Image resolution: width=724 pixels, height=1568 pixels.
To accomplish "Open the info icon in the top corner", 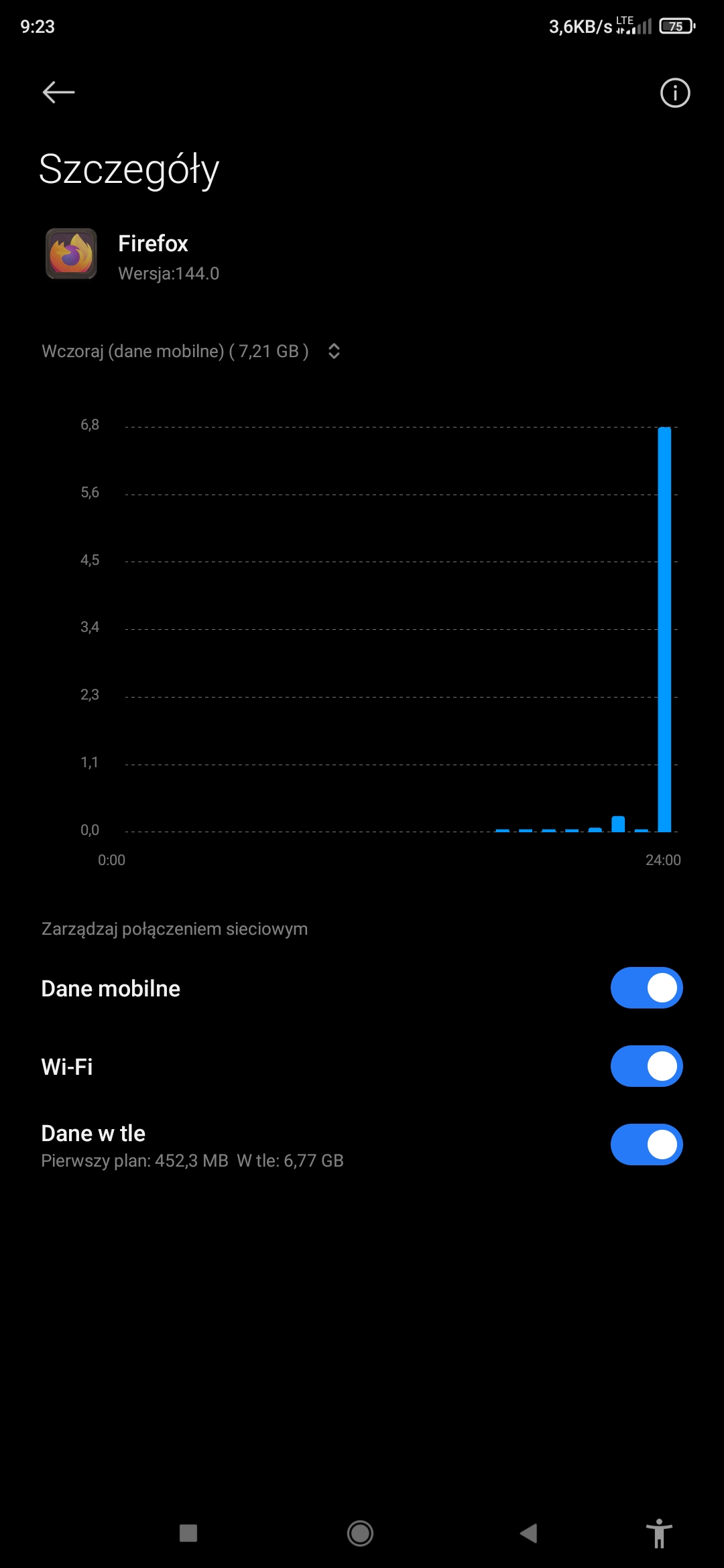I will tap(674, 92).
